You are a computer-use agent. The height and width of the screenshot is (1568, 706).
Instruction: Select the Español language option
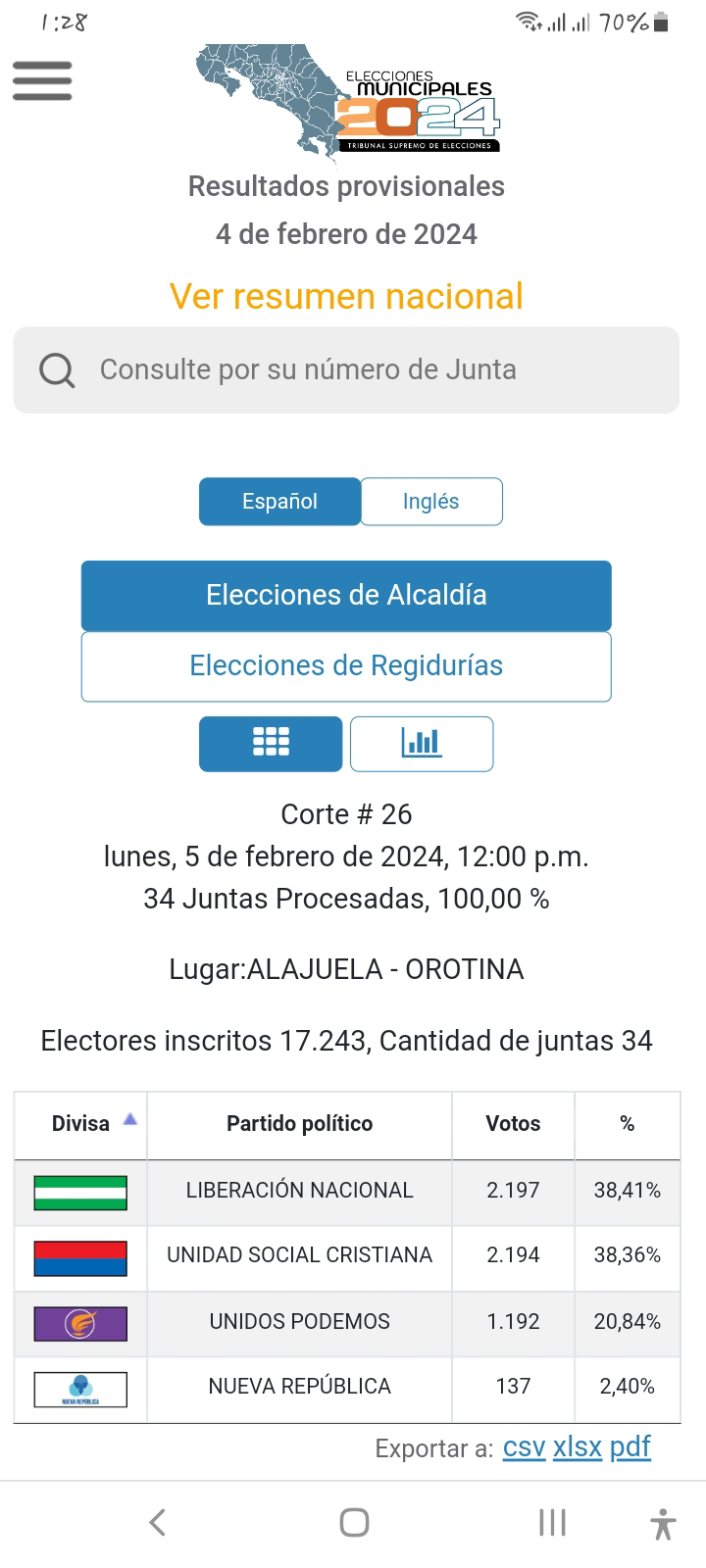[279, 502]
